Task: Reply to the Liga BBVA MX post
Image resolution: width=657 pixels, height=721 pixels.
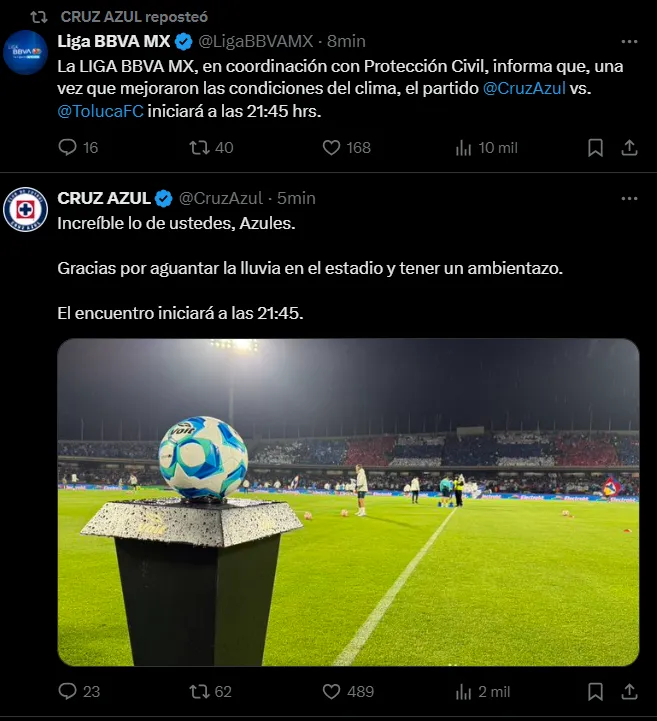Action: click(x=68, y=147)
